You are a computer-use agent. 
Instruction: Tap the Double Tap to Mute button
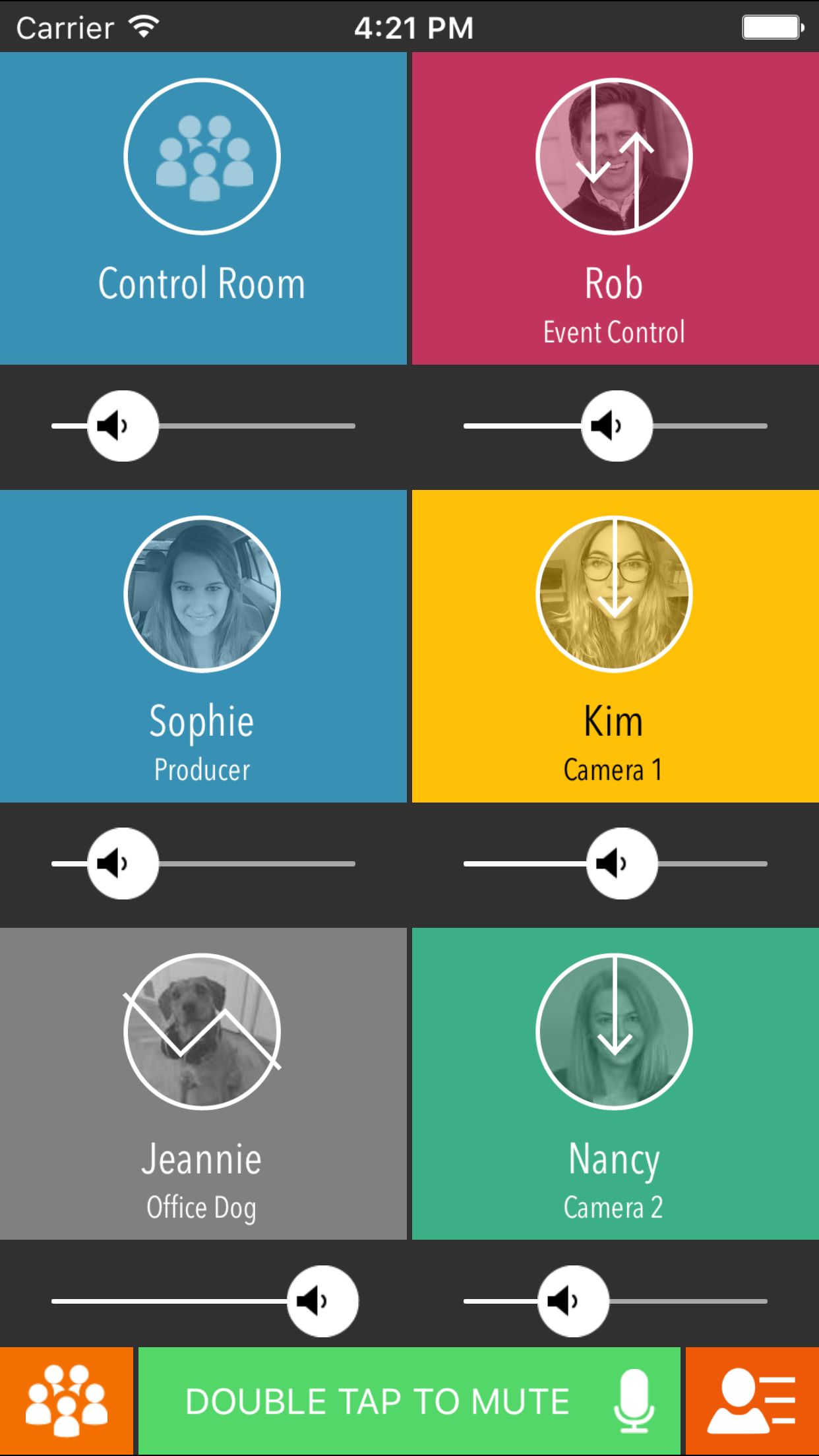(409, 1401)
